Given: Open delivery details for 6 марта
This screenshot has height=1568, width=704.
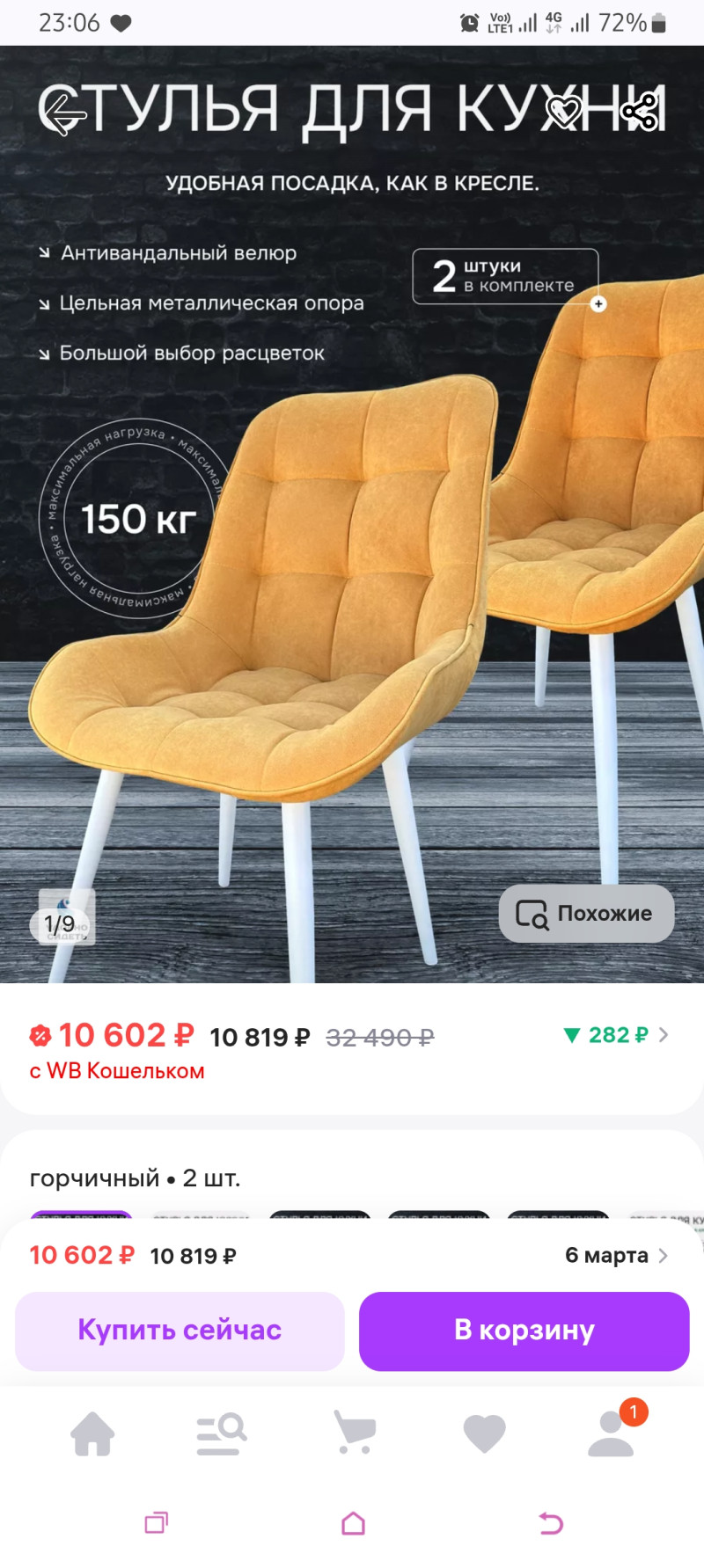Looking at the screenshot, I should click(616, 1255).
